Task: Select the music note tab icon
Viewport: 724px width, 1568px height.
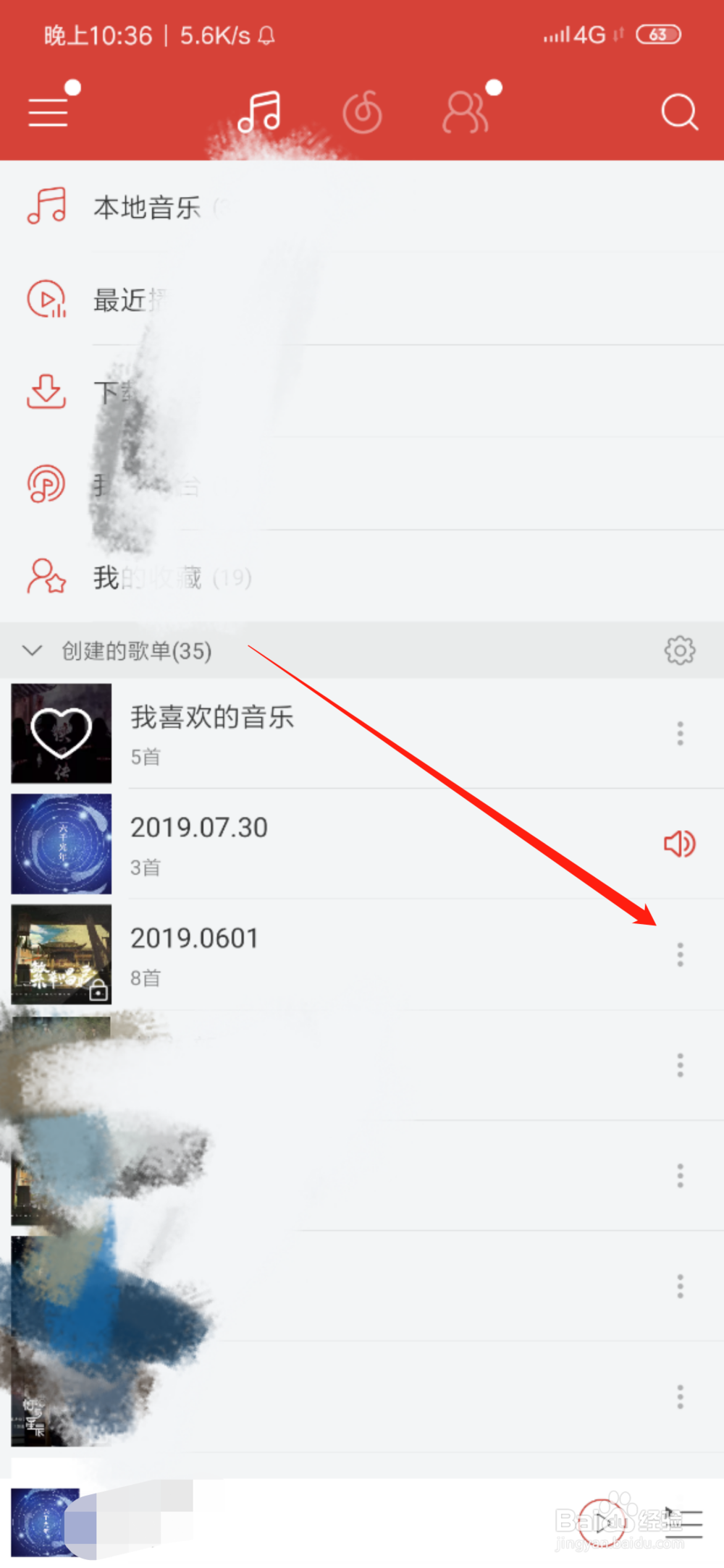Action: pyautogui.click(x=258, y=112)
